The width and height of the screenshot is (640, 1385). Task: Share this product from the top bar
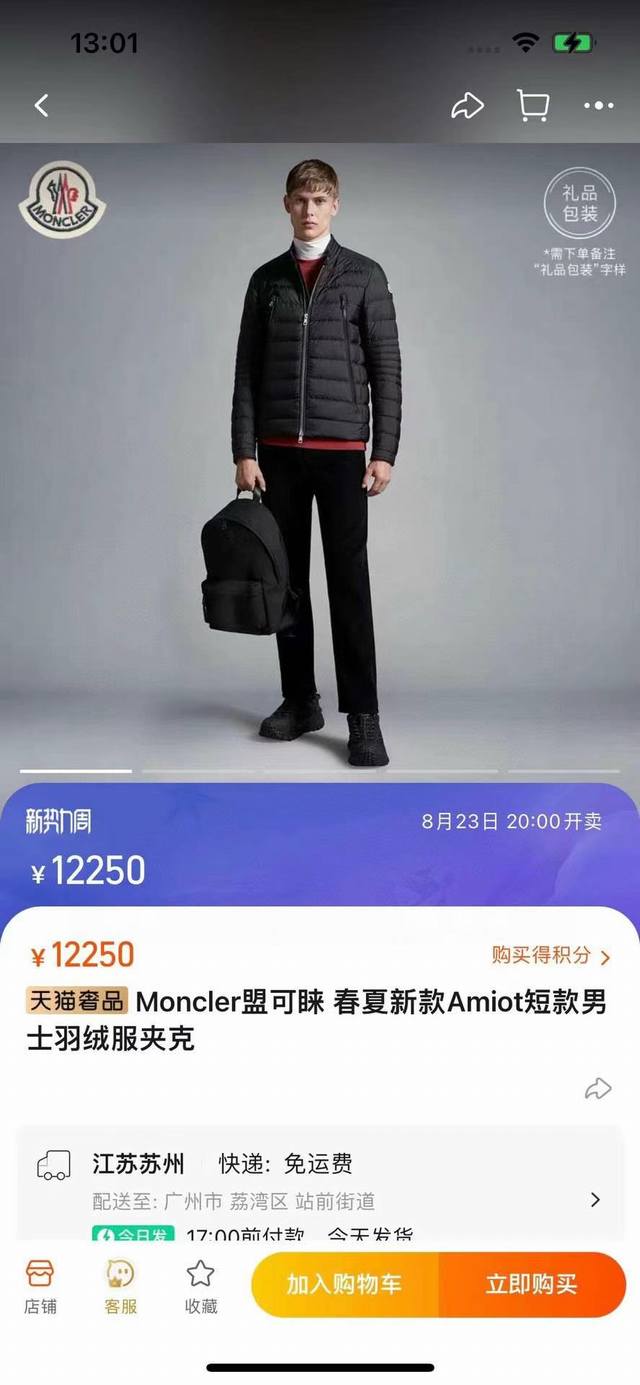tap(467, 106)
